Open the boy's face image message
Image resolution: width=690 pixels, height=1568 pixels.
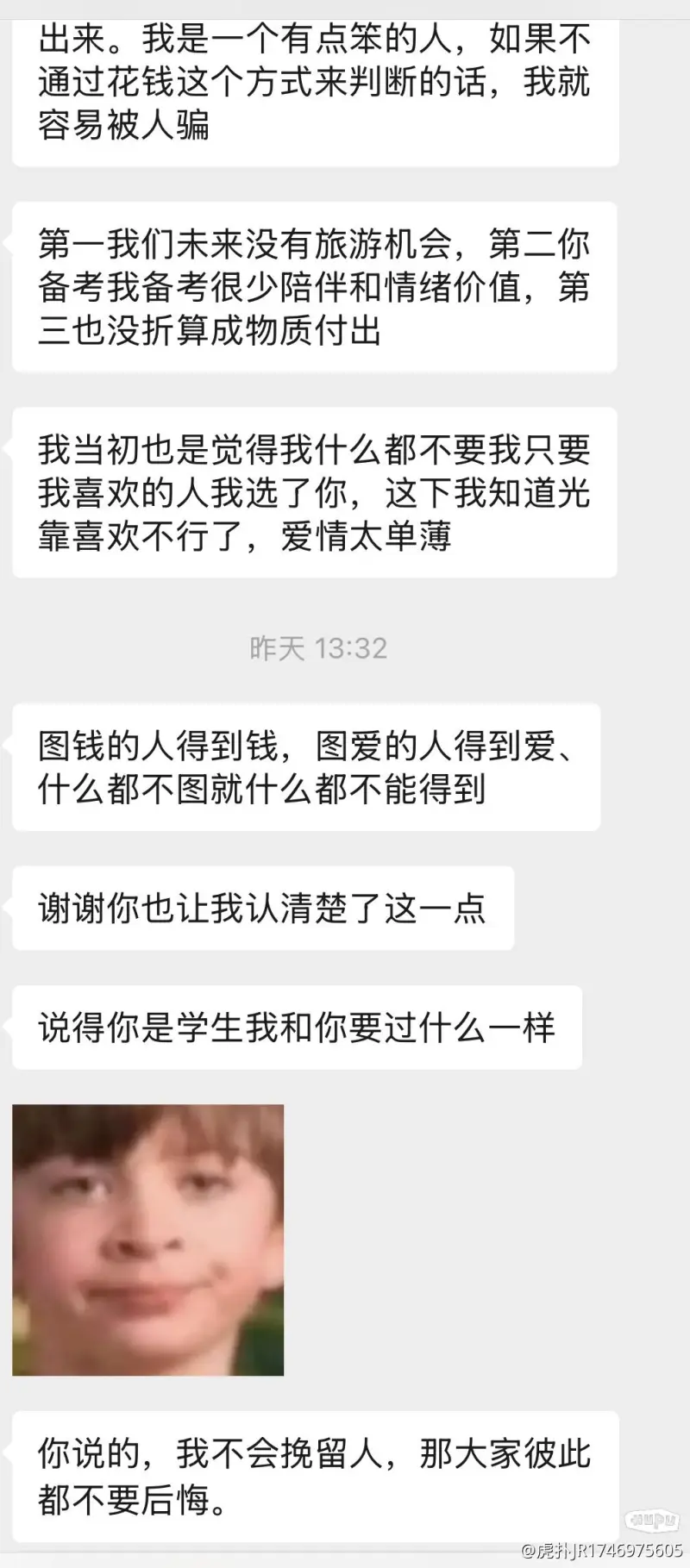tap(147, 1239)
